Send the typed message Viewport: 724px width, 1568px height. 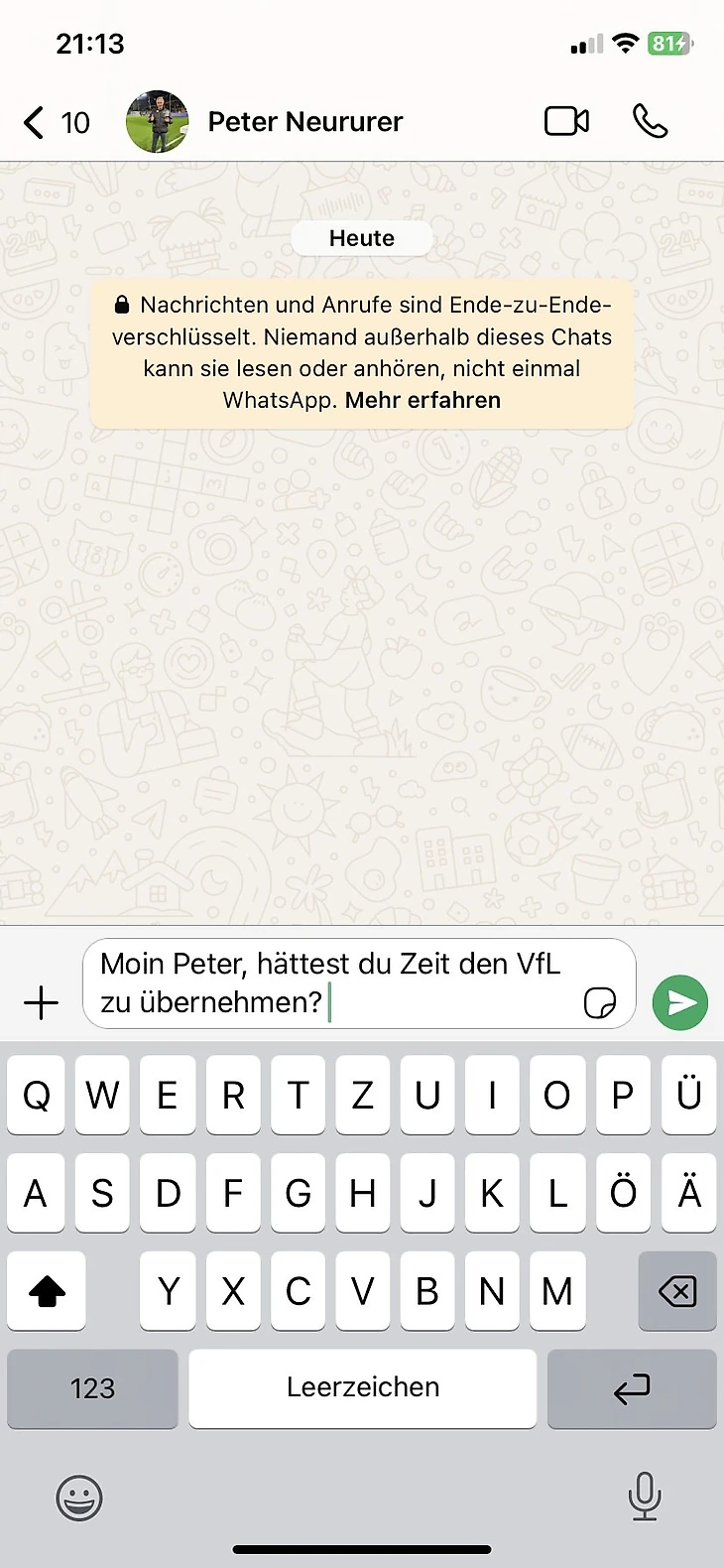[680, 1002]
